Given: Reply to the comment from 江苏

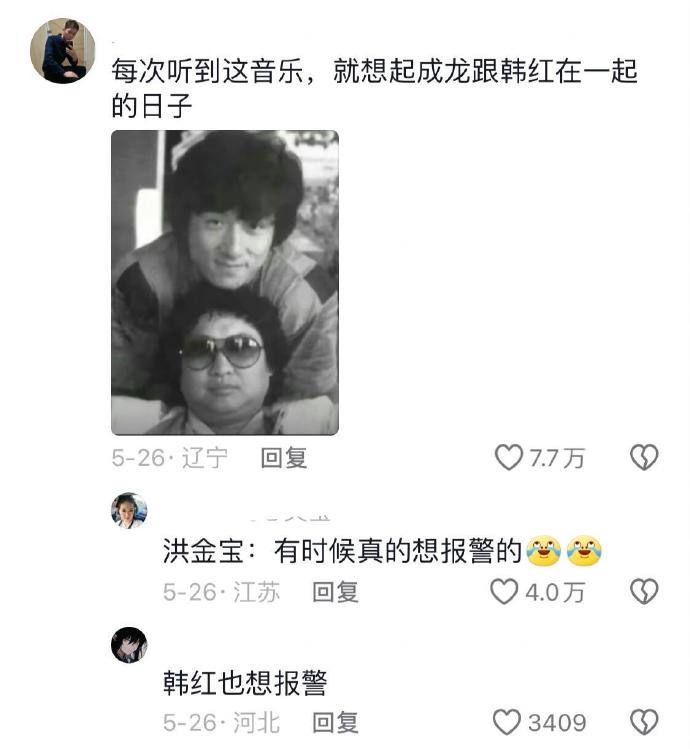Looking at the screenshot, I should pos(335,592).
